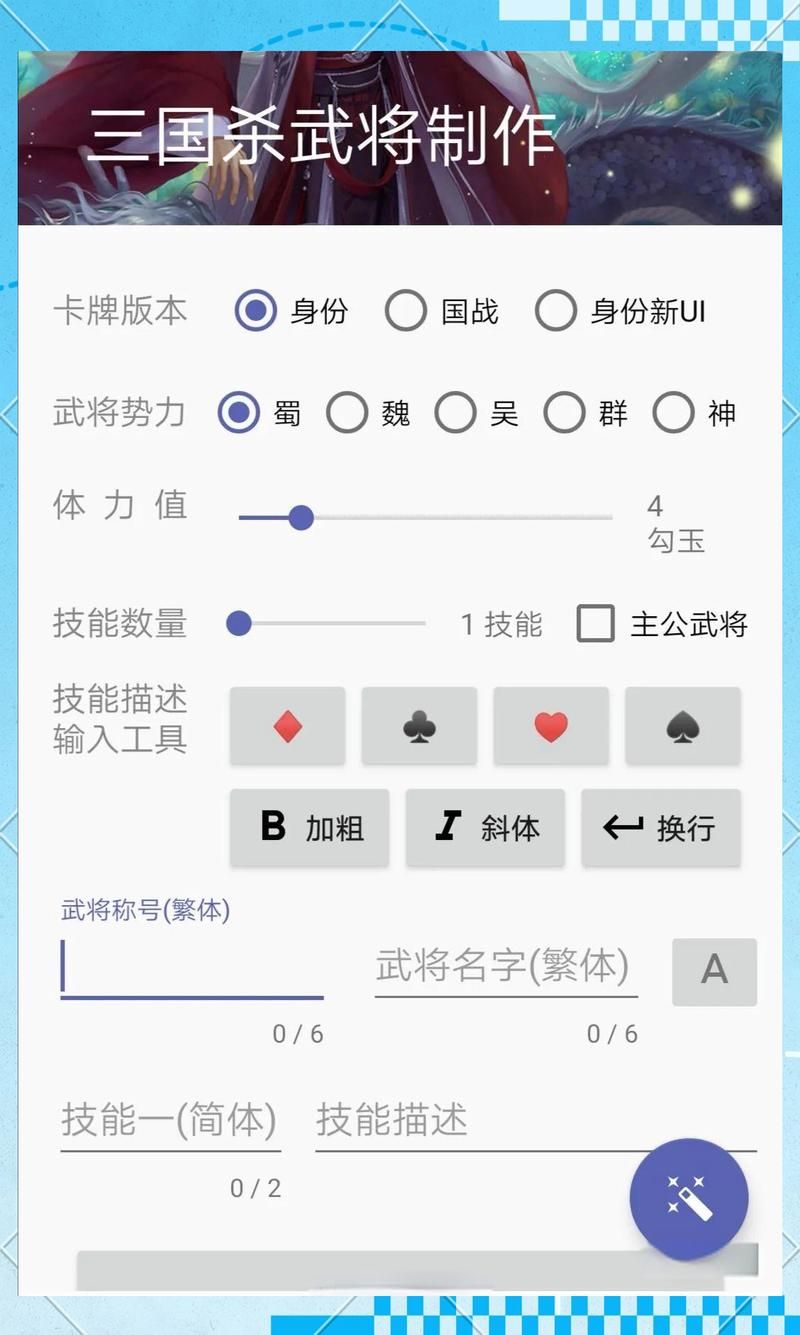The width and height of the screenshot is (800, 1335).
Task: Select the 神 faction
Action: (673, 412)
